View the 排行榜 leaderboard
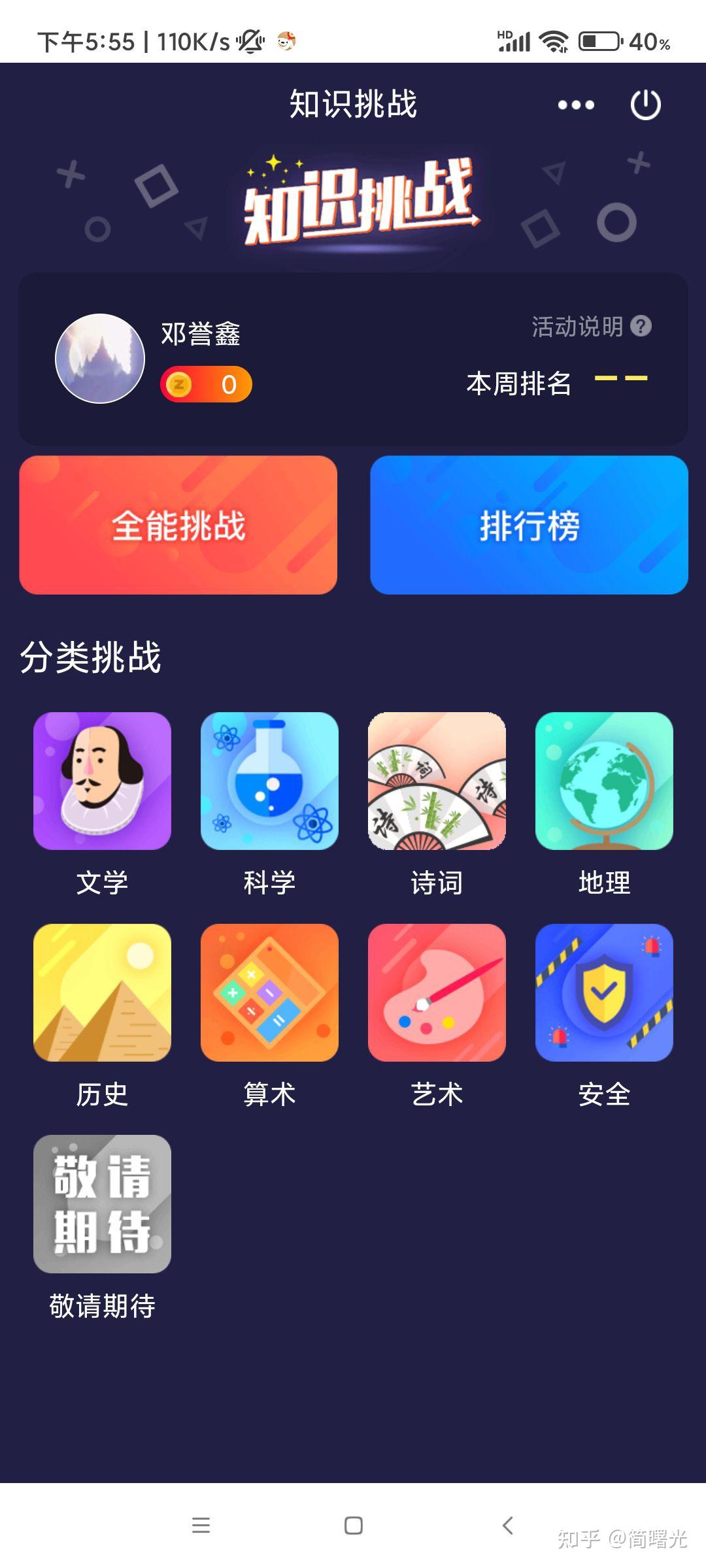 pos(529,525)
